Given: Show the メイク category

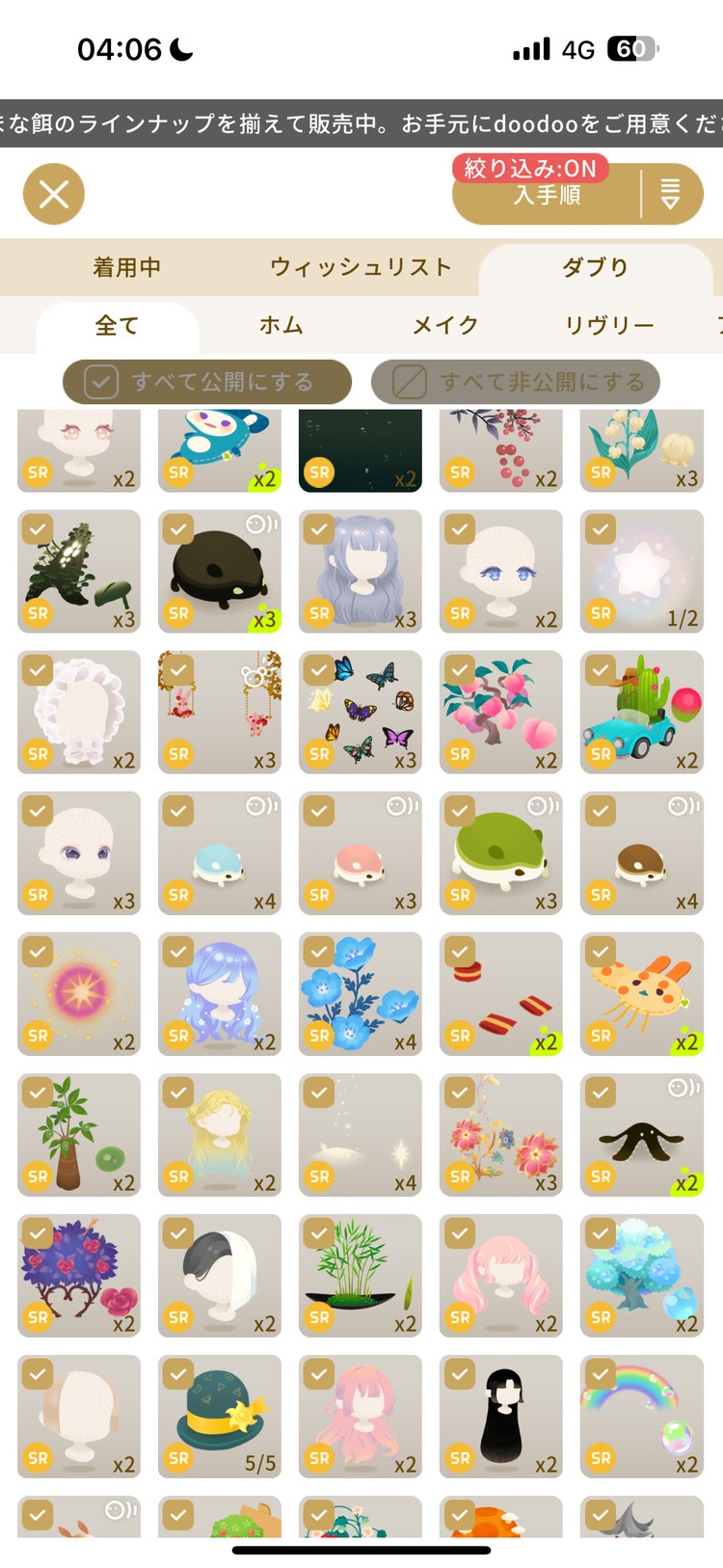Looking at the screenshot, I should pyautogui.click(x=445, y=326).
